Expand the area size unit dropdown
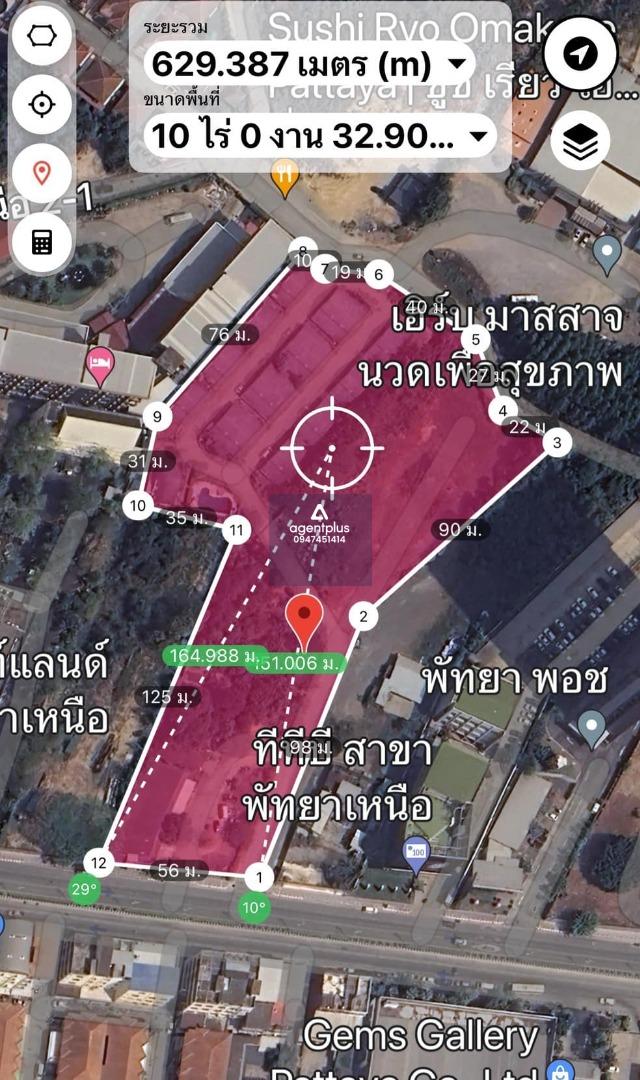 point(478,134)
